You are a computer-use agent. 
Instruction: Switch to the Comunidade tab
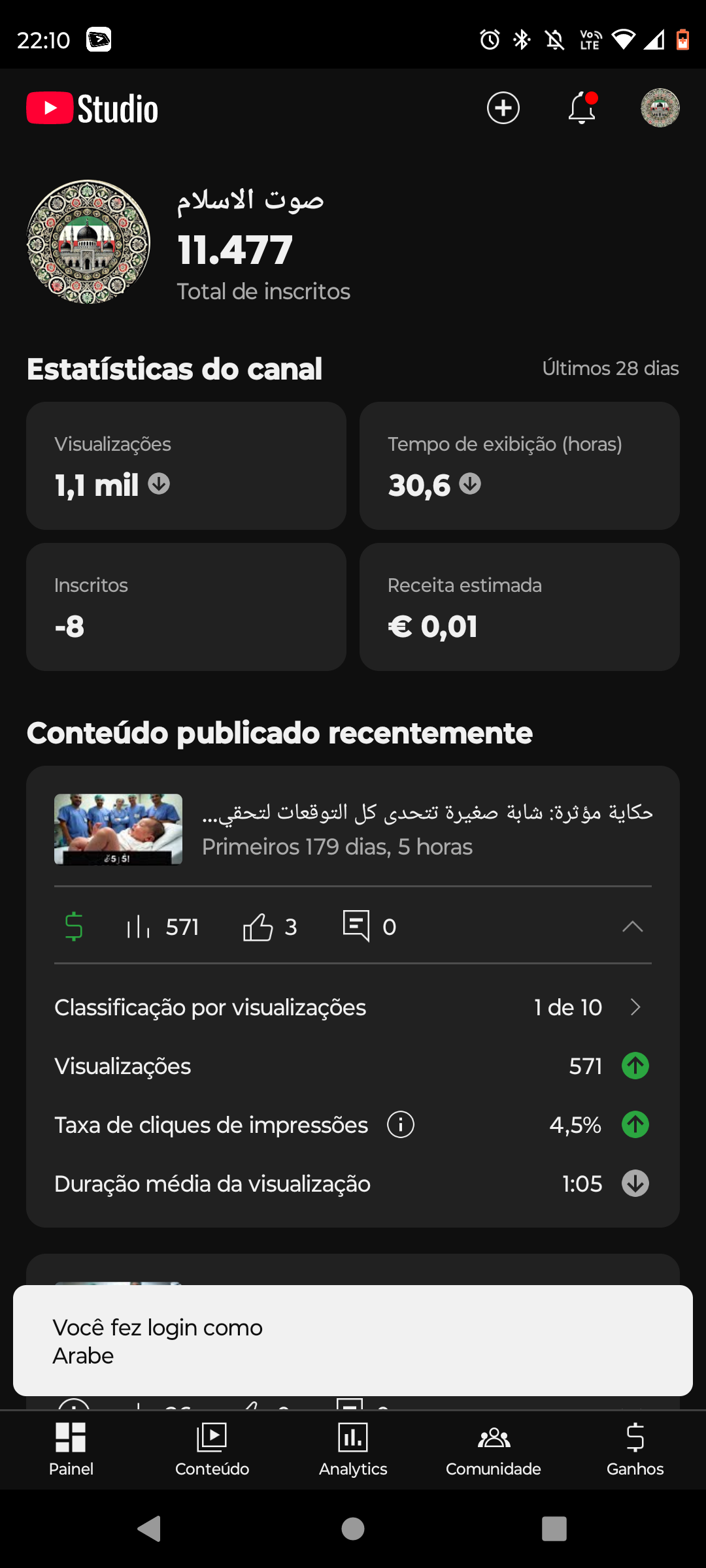pyautogui.click(x=494, y=1449)
